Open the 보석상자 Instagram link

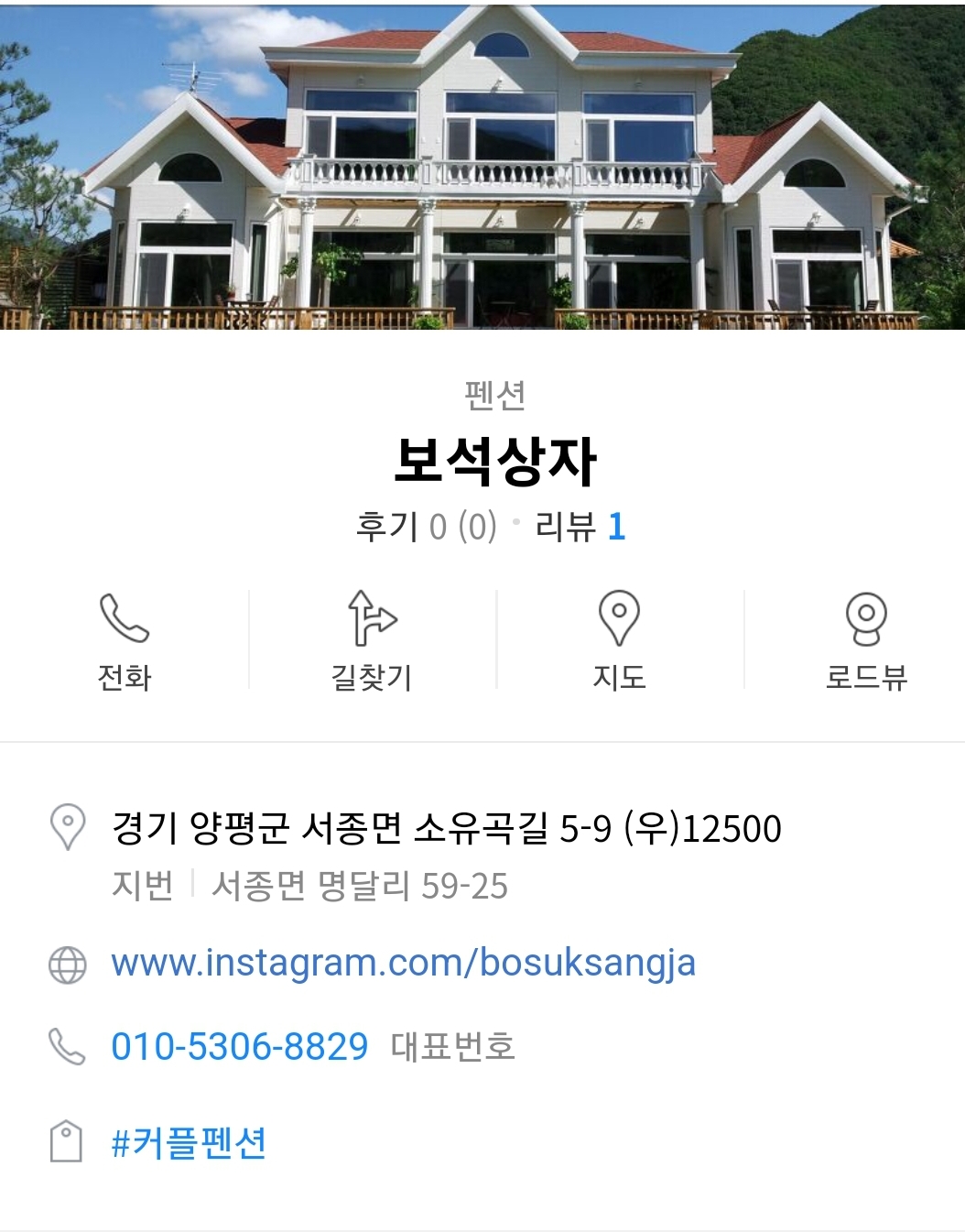(403, 962)
